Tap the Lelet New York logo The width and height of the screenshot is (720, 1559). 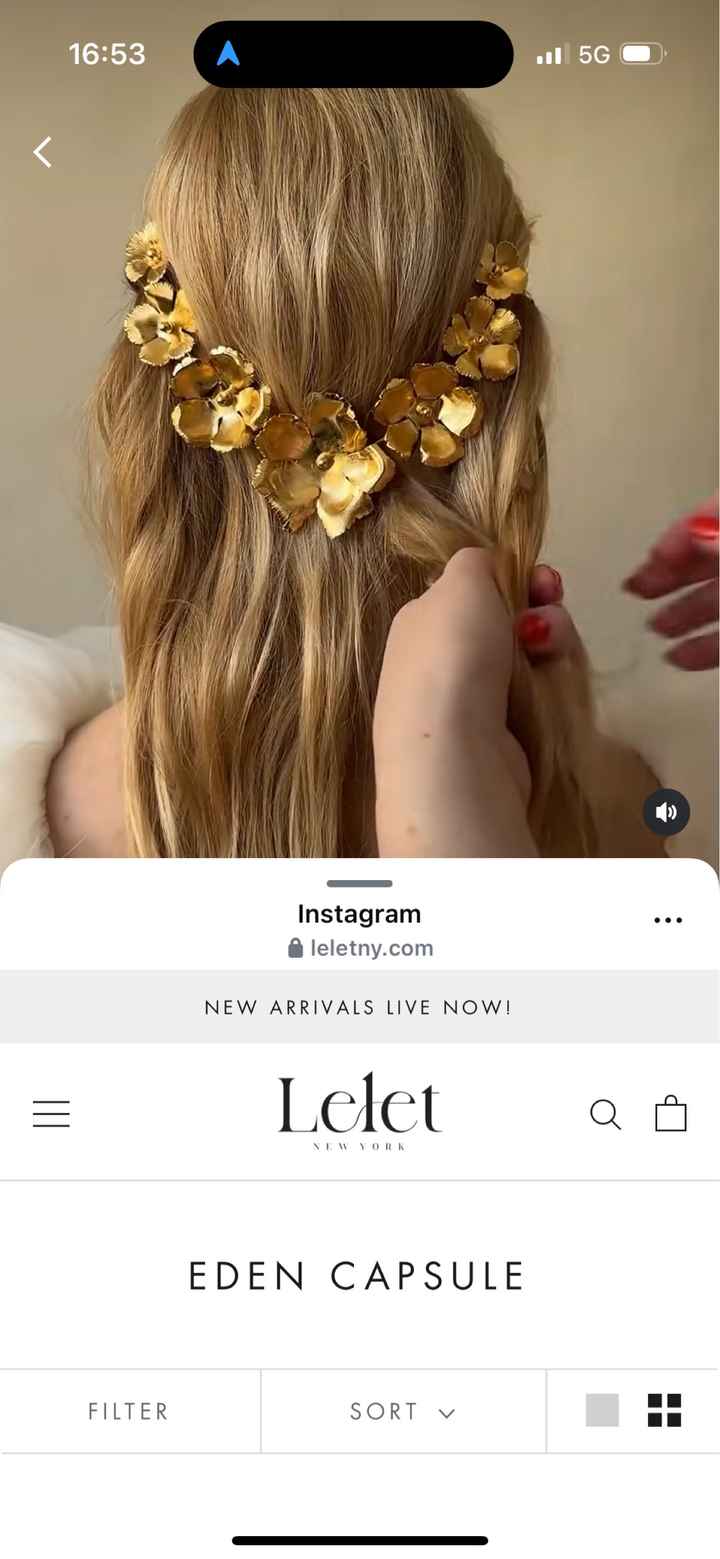click(359, 1110)
